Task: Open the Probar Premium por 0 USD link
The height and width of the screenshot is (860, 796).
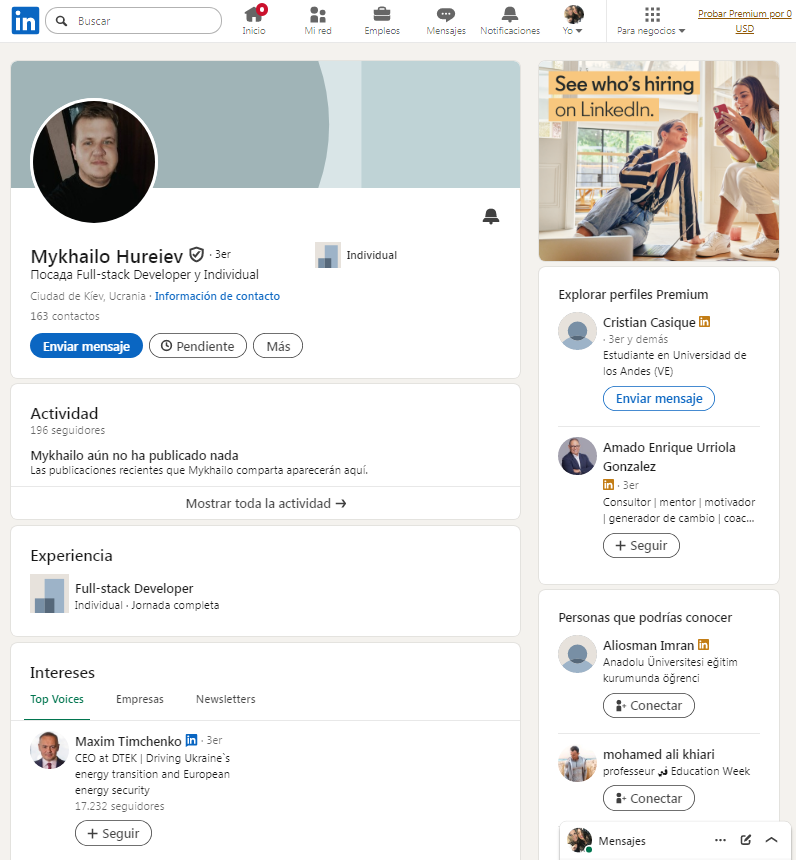Action: (744, 21)
